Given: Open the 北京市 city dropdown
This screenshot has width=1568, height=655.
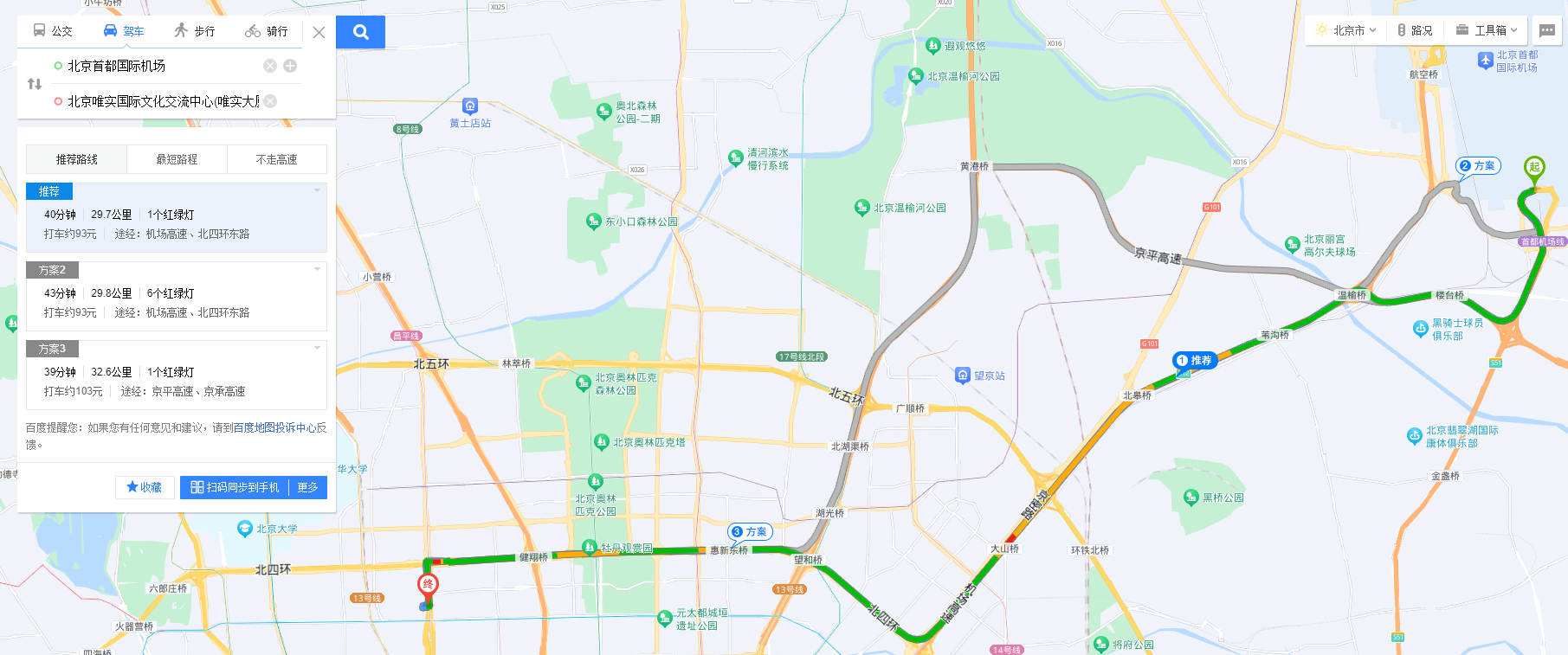Looking at the screenshot, I should [1346, 30].
